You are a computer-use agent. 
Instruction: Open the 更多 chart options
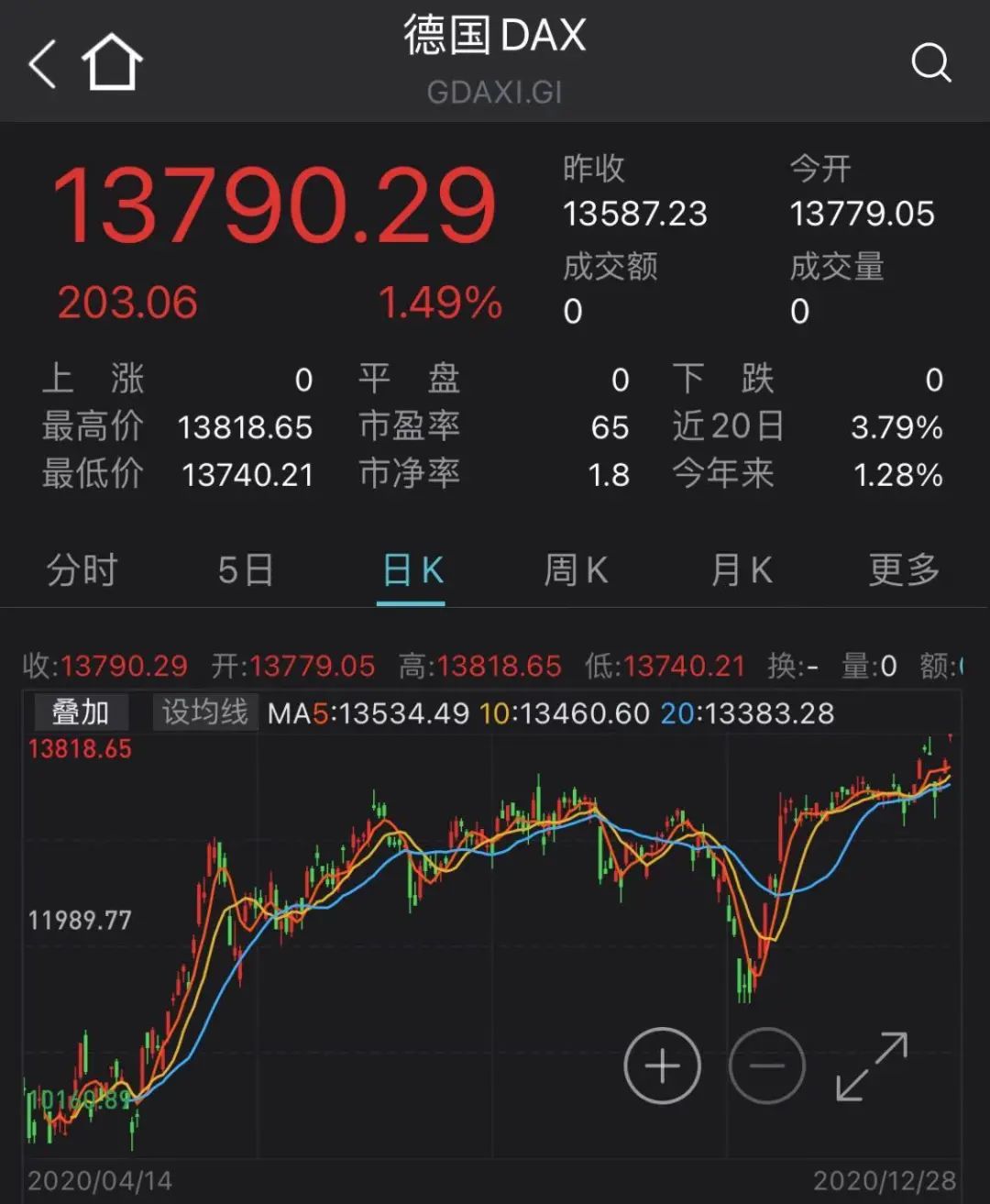coord(904,570)
